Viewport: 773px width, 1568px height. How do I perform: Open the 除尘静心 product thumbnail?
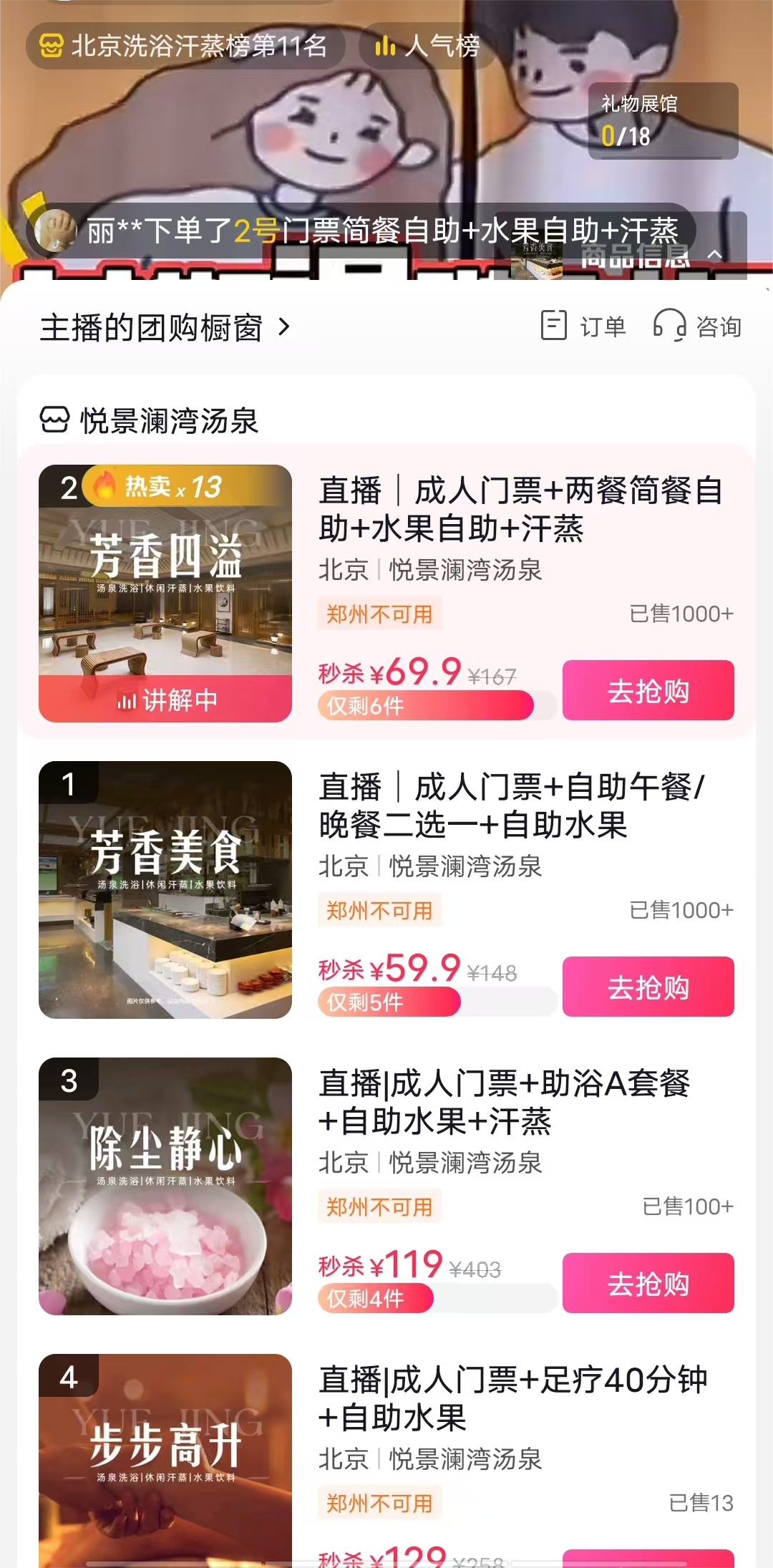click(x=165, y=1186)
